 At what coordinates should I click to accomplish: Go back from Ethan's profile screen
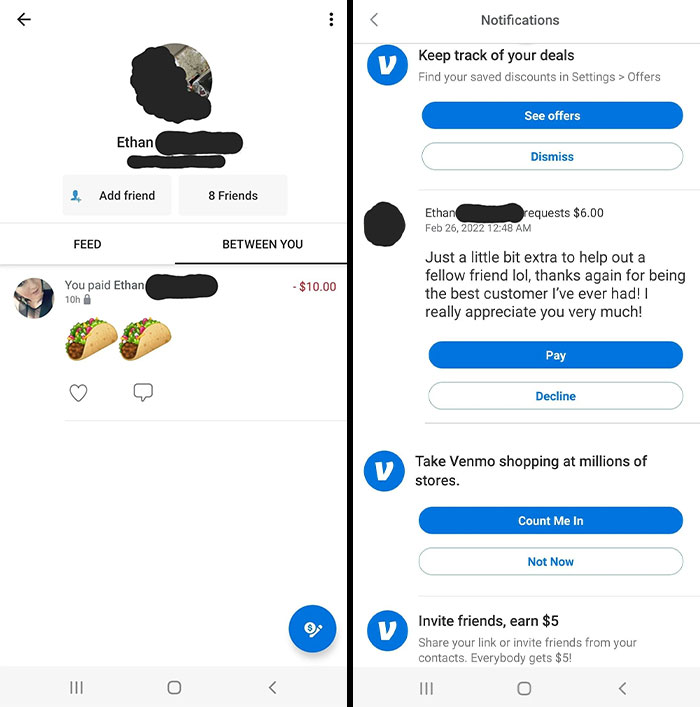(x=24, y=20)
